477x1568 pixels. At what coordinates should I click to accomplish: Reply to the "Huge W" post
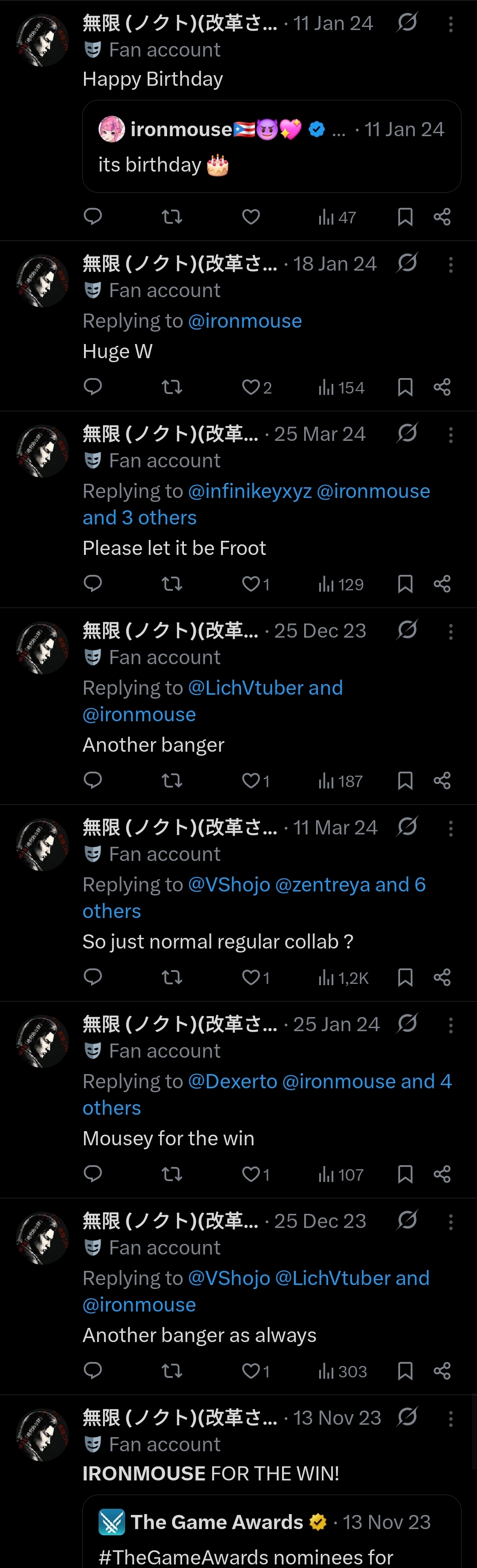click(x=92, y=387)
